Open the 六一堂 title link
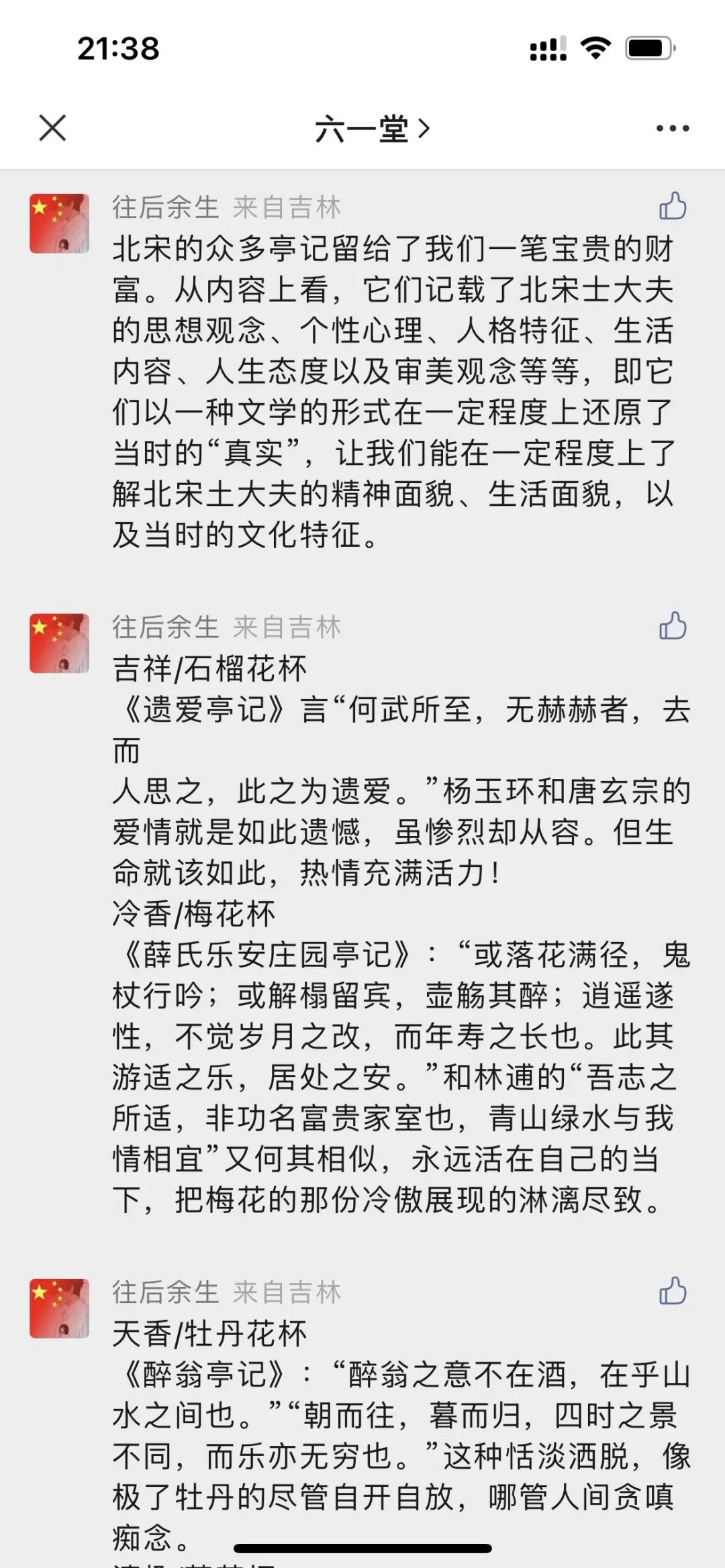Viewport: 725px width, 1568px height. point(371,128)
